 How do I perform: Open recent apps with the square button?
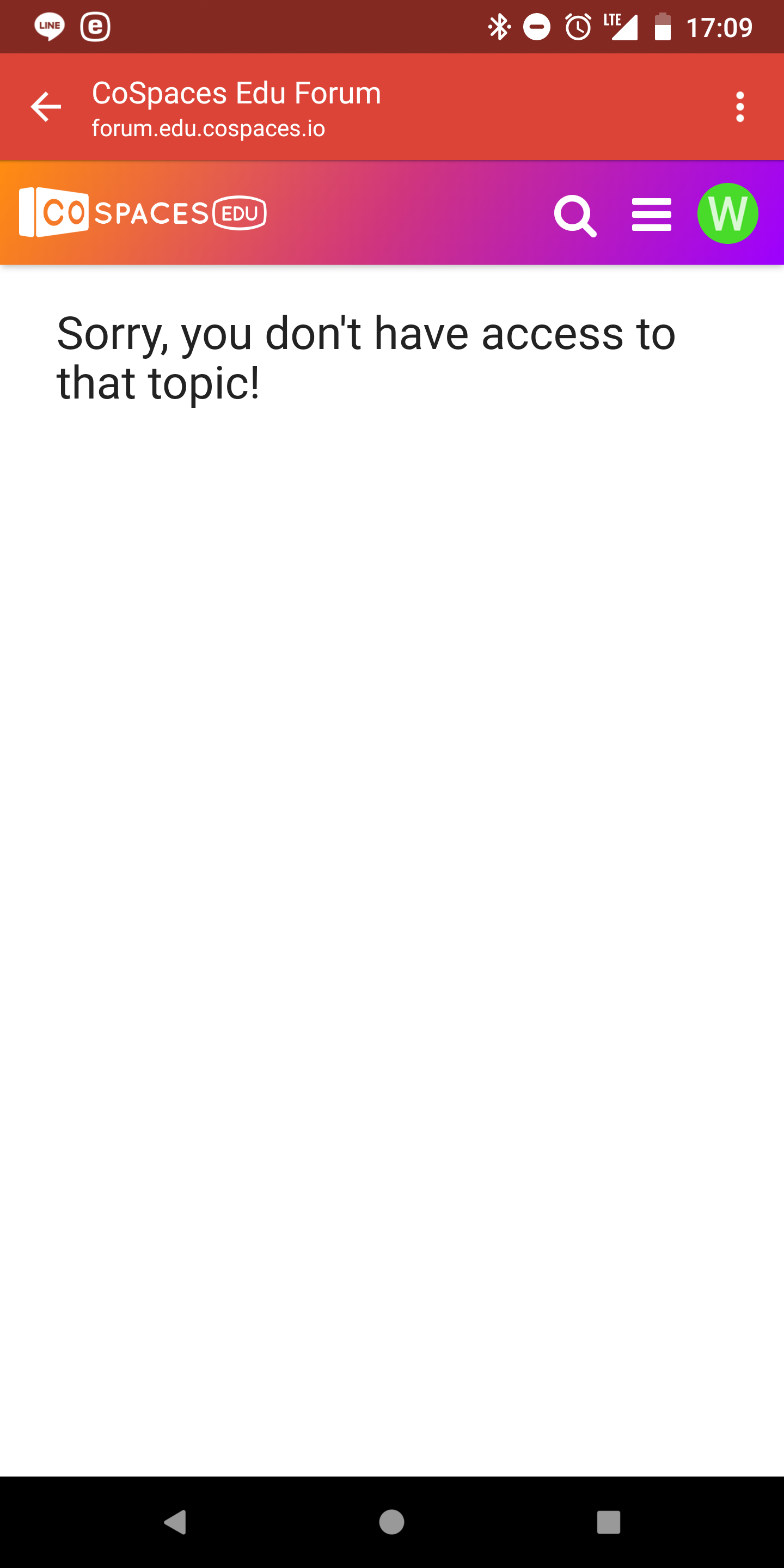point(609,1522)
